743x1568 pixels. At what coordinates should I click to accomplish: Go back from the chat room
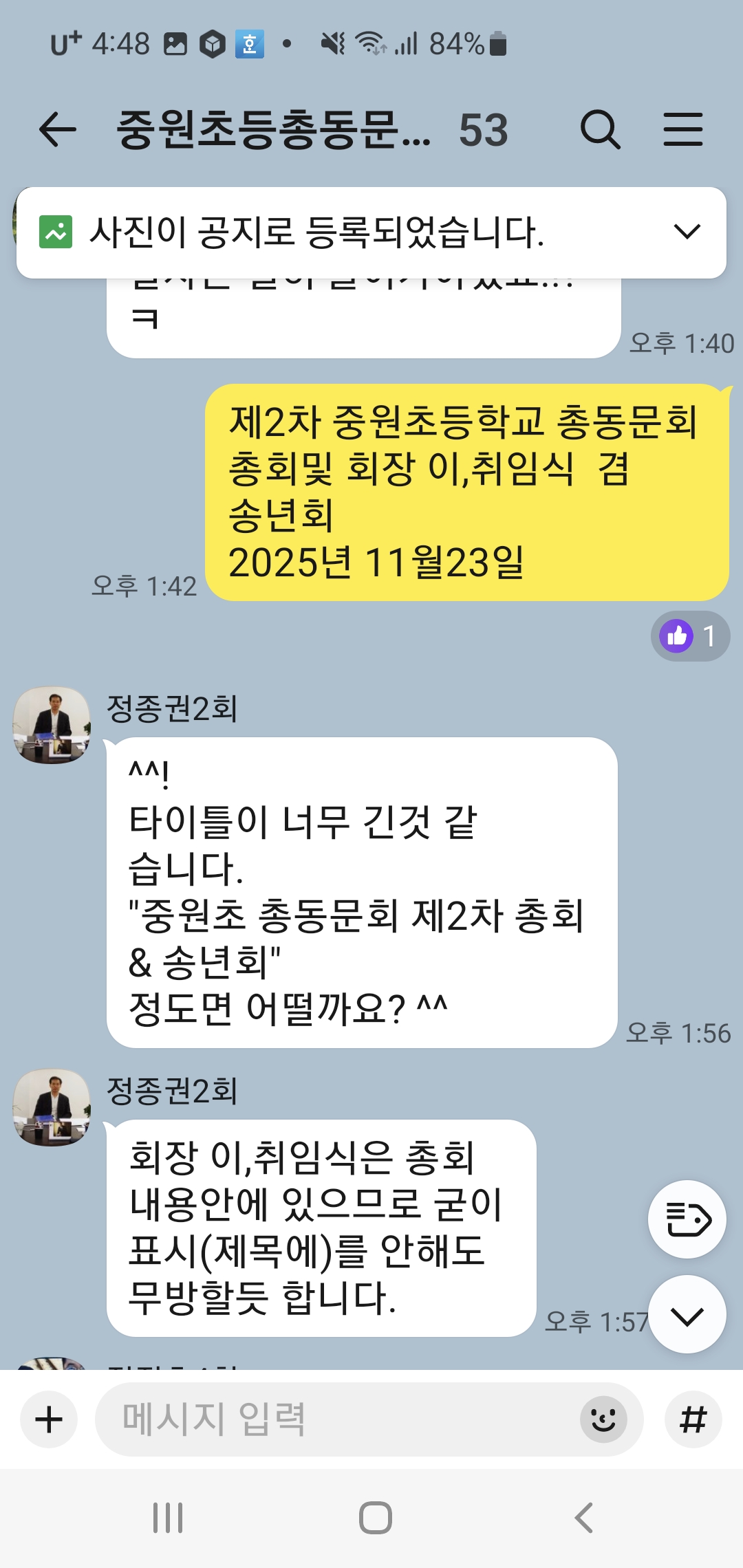click(58, 130)
